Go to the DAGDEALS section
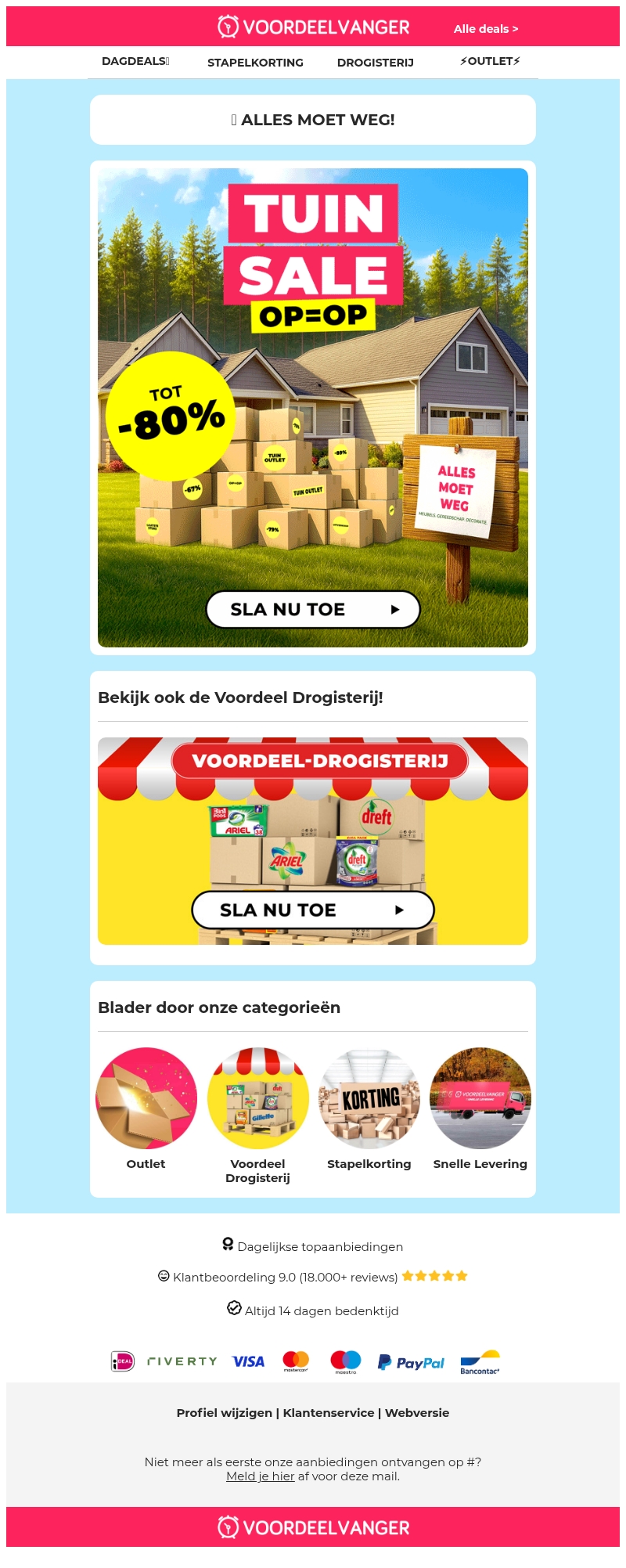This screenshot has height=1568, width=626. coord(135,61)
